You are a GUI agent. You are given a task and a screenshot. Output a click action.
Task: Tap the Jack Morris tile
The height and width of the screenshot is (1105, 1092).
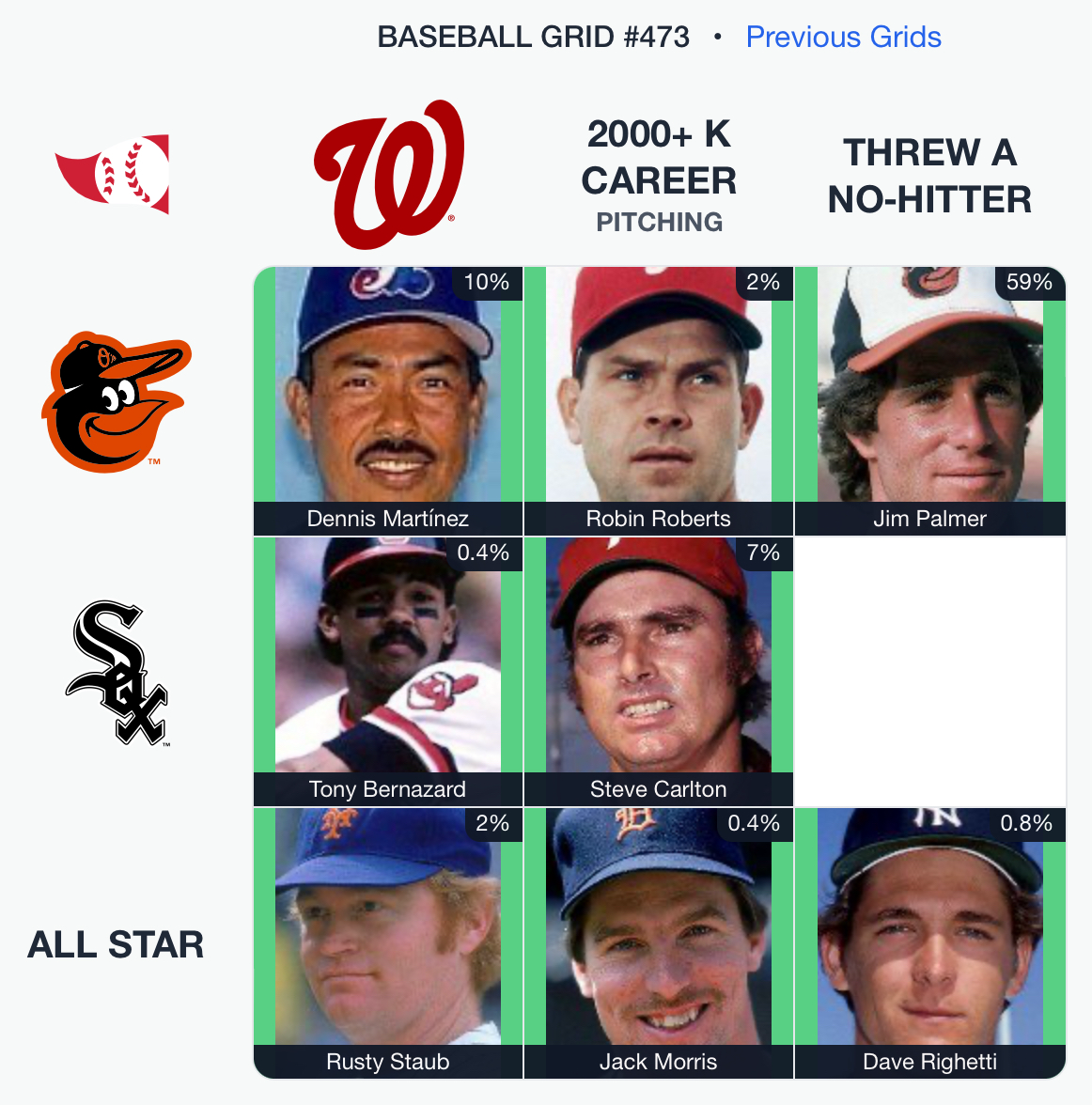[658, 942]
